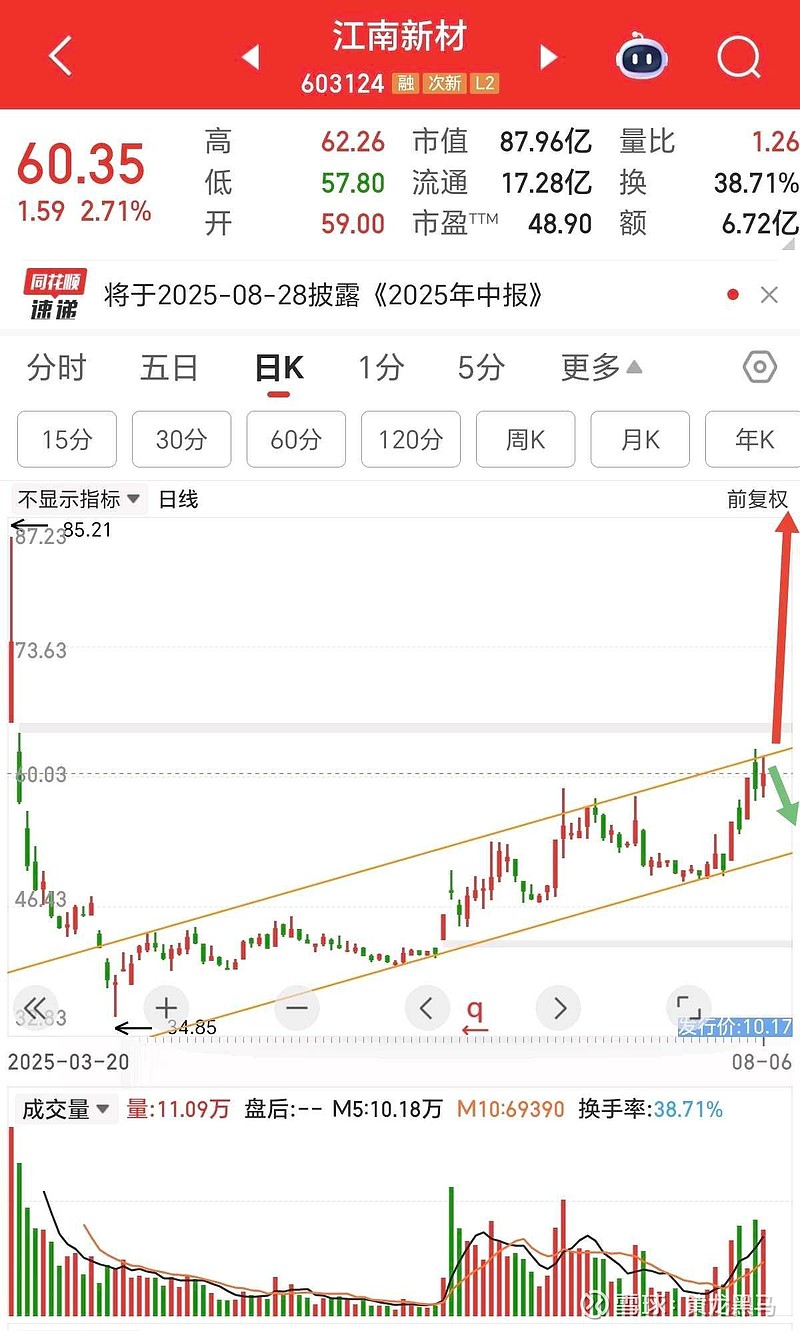Open stock search
800x1331 pixels.
(x=739, y=57)
